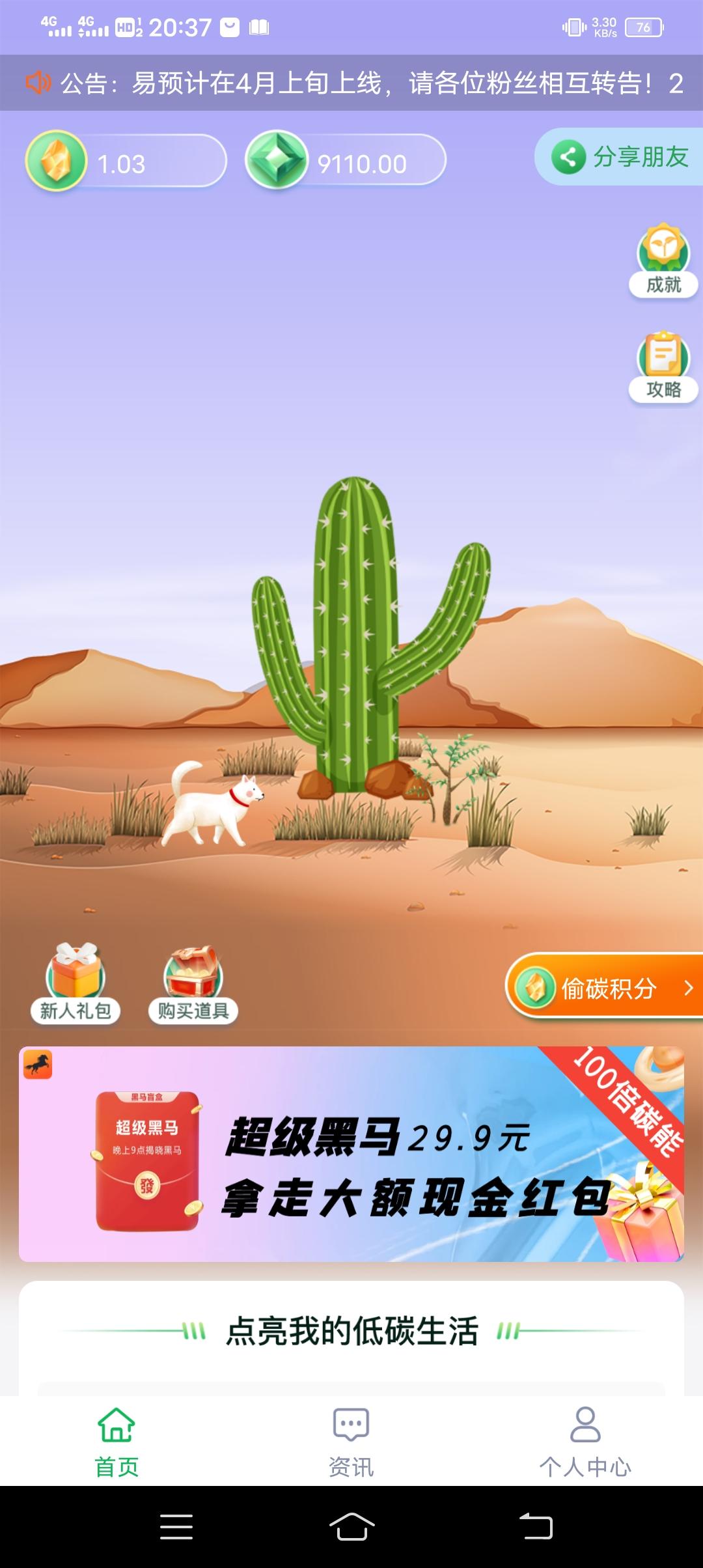Tap the green gem balance 9110.00
Viewport: 703px width, 1568px height.
(346, 160)
